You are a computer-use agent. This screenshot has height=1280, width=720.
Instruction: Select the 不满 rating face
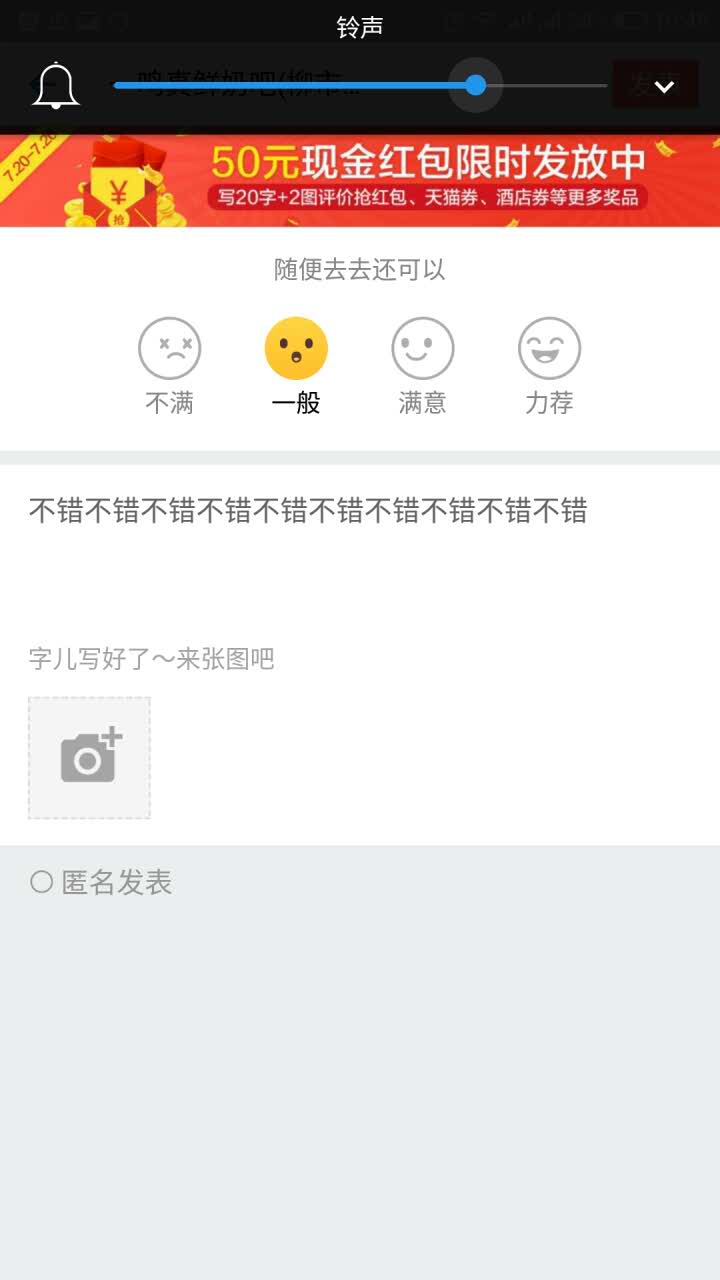[169, 349]
